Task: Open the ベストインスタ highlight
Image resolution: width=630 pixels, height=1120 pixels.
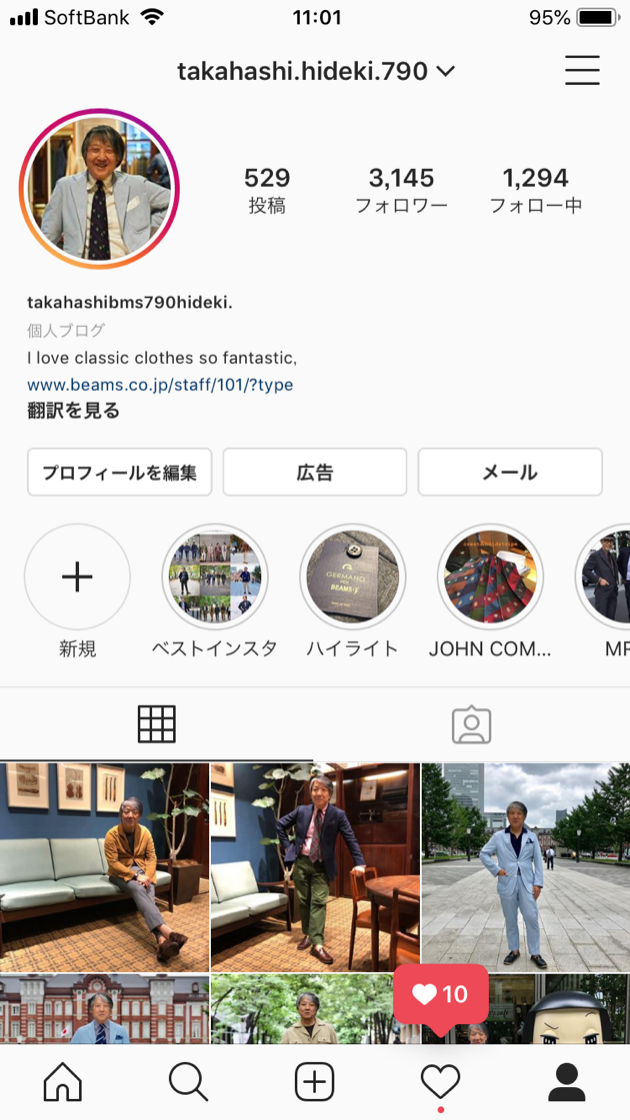Action: pyautogui.click(x=215, y=577)
